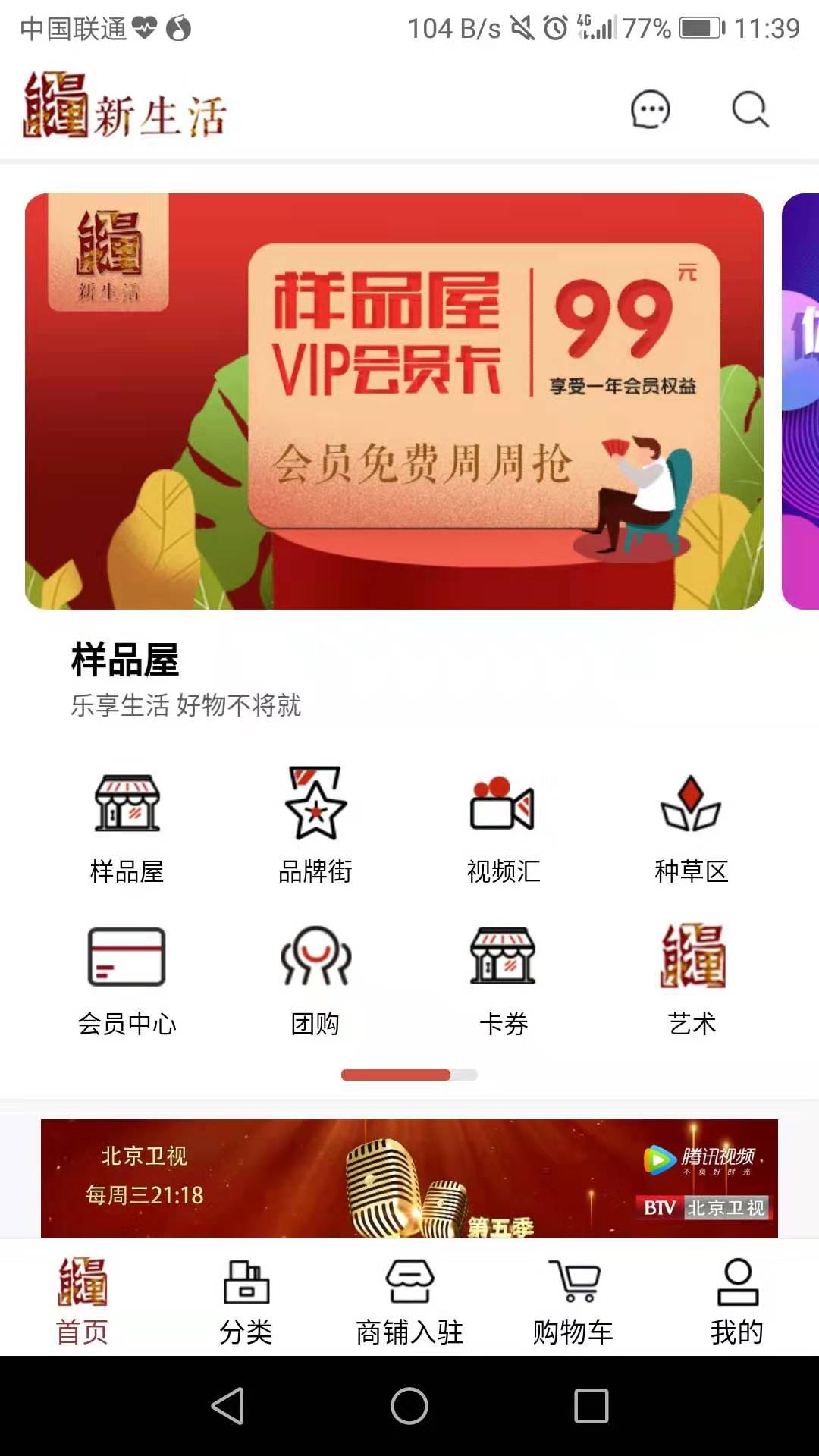The height and width of the screenshot is (1456, 819).
Task: Open the 样品屋 shortcut in the icon grid
Action: click(127, 827)
